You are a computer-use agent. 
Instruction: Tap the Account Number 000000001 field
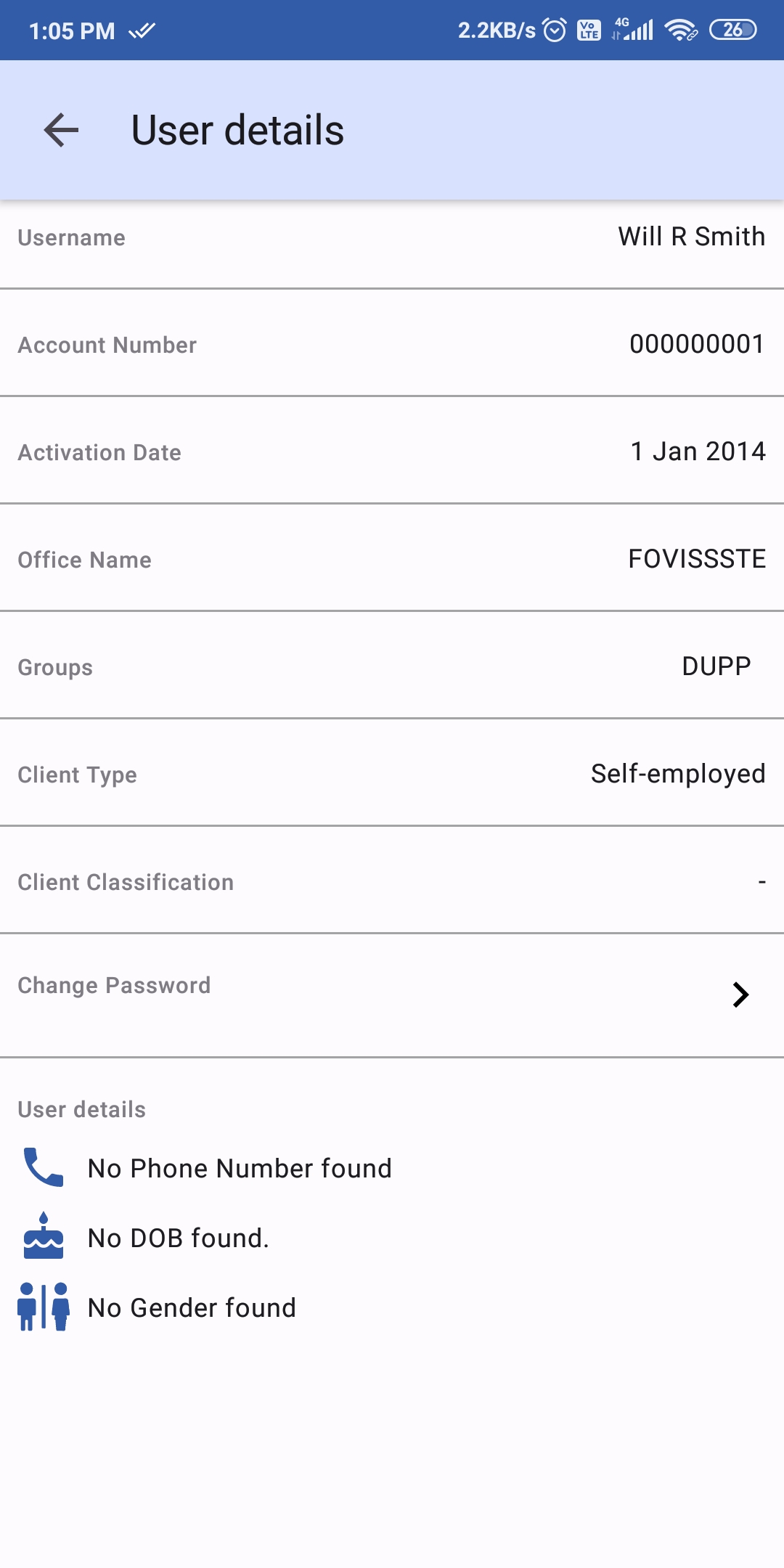697,344
